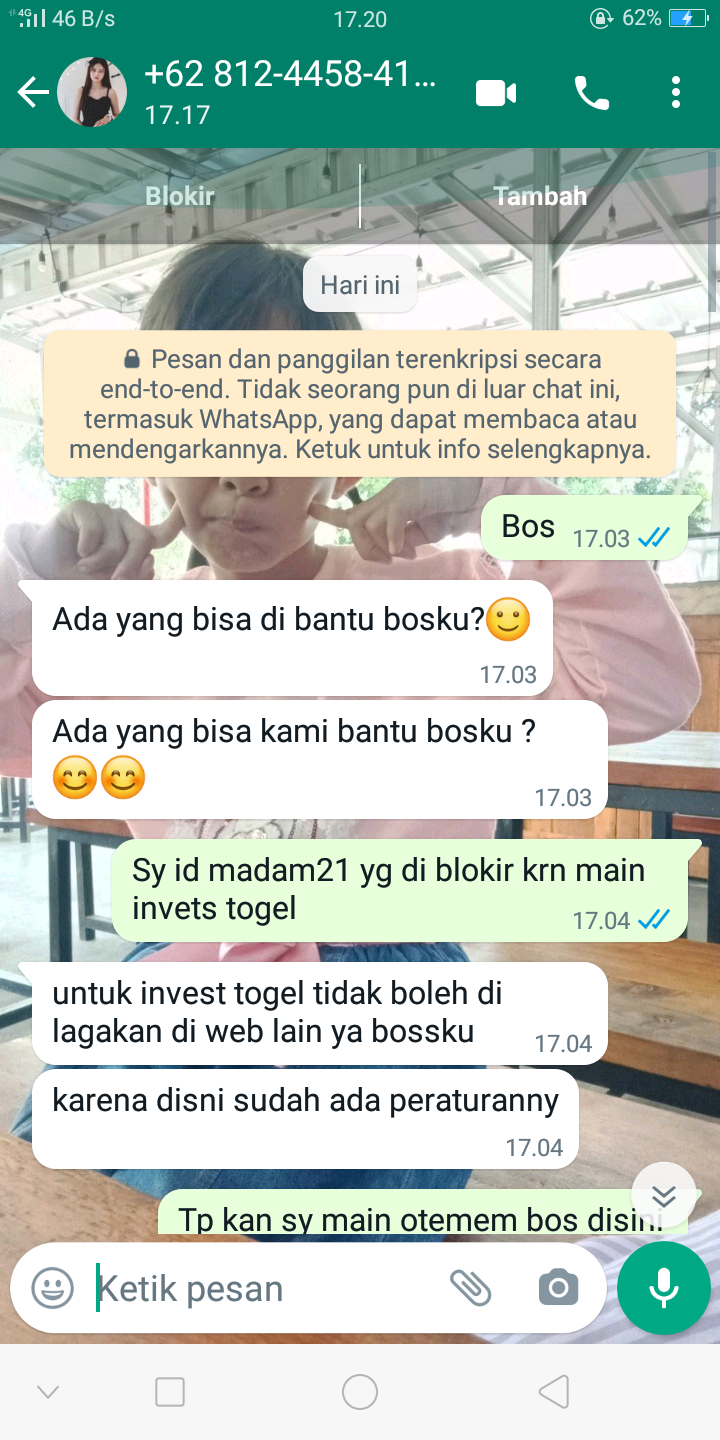Screen dimensions: 720x1440
Task: Open the camera from the message bar
Action: click(558, 1288)
